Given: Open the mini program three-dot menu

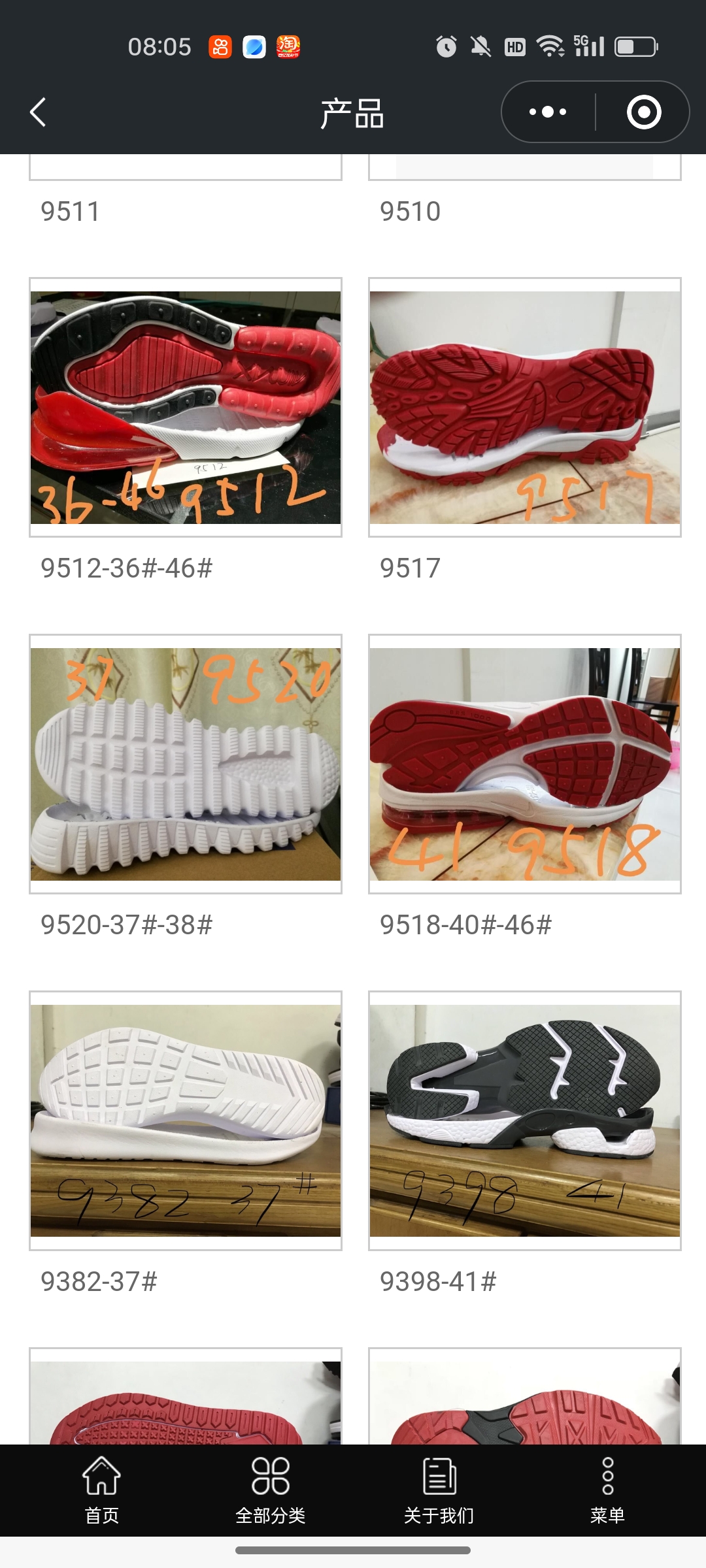Looking at the screenshot, I should click(548, 112).
